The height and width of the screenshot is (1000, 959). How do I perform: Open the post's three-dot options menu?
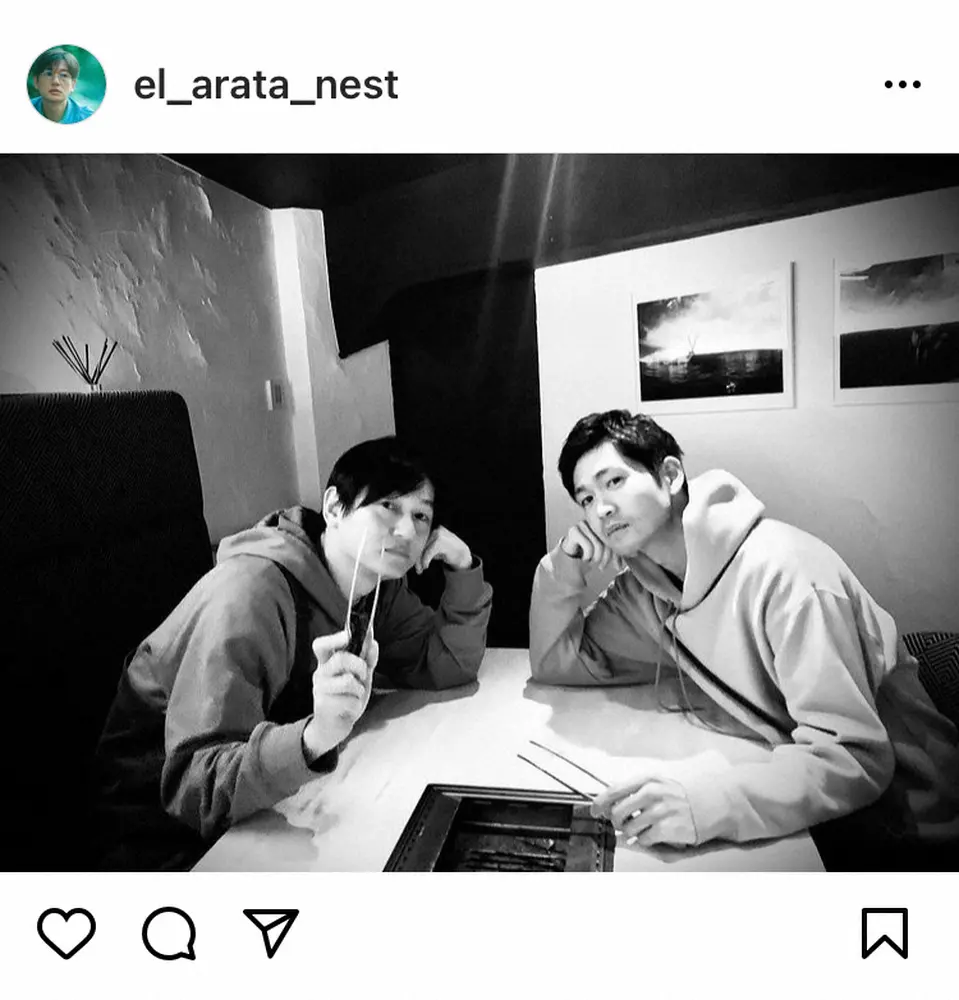click(x=902, y=85)
